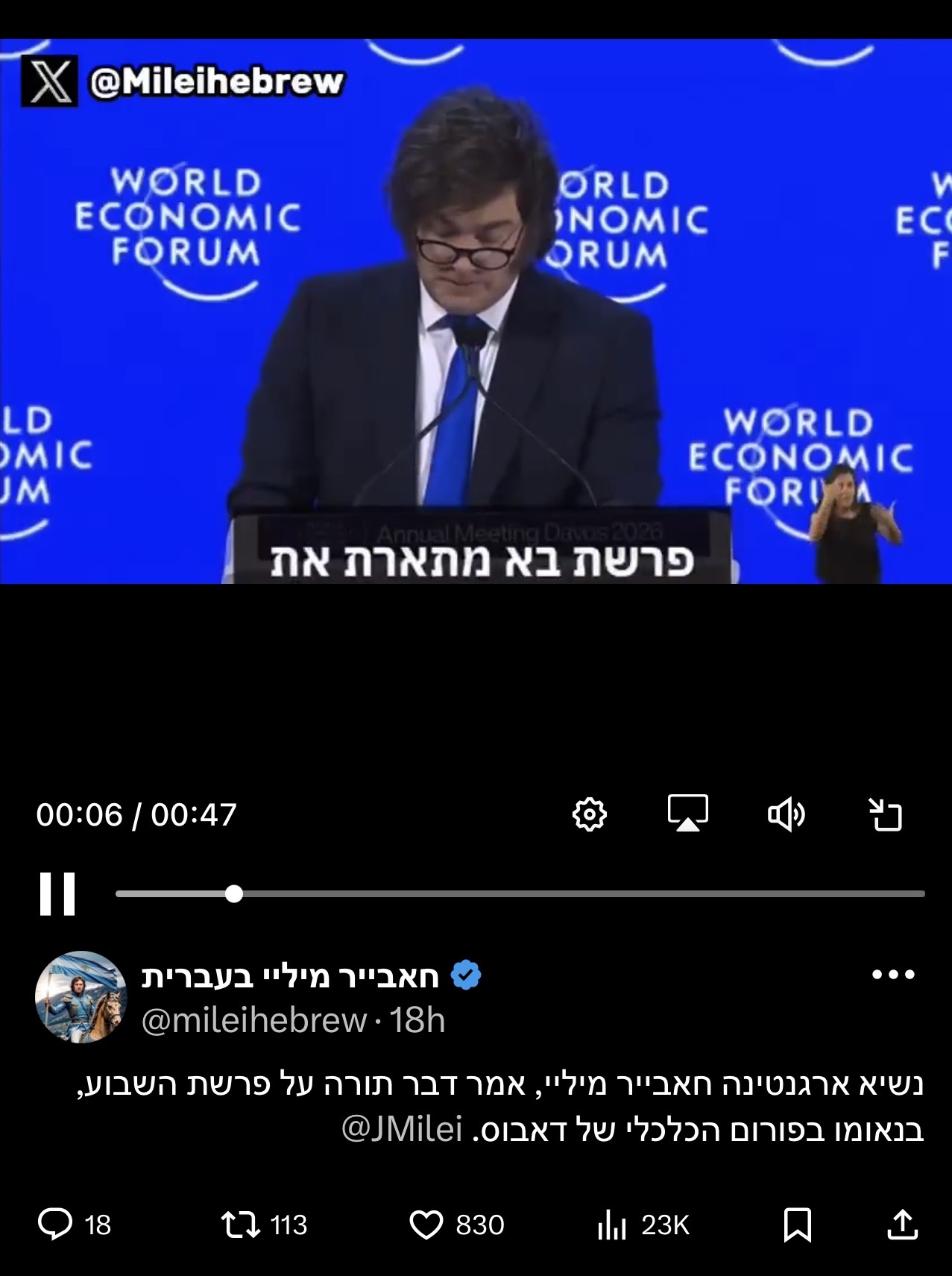Screen dimensions: 952x1276
Task: Open the @JMilei mention link
Action: click(x=402, y=1129)
